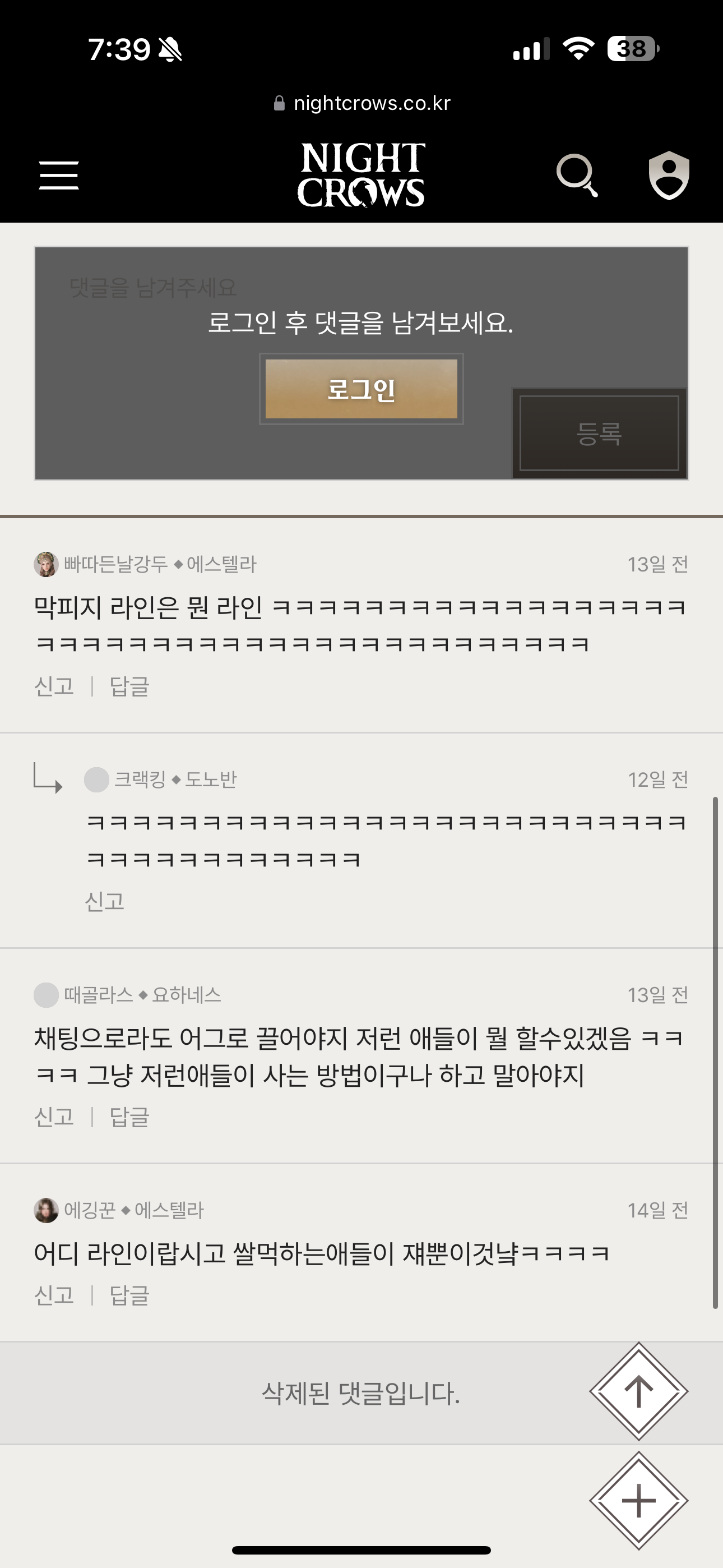Tap the Night Crows logo to go home

coord(361,175)
